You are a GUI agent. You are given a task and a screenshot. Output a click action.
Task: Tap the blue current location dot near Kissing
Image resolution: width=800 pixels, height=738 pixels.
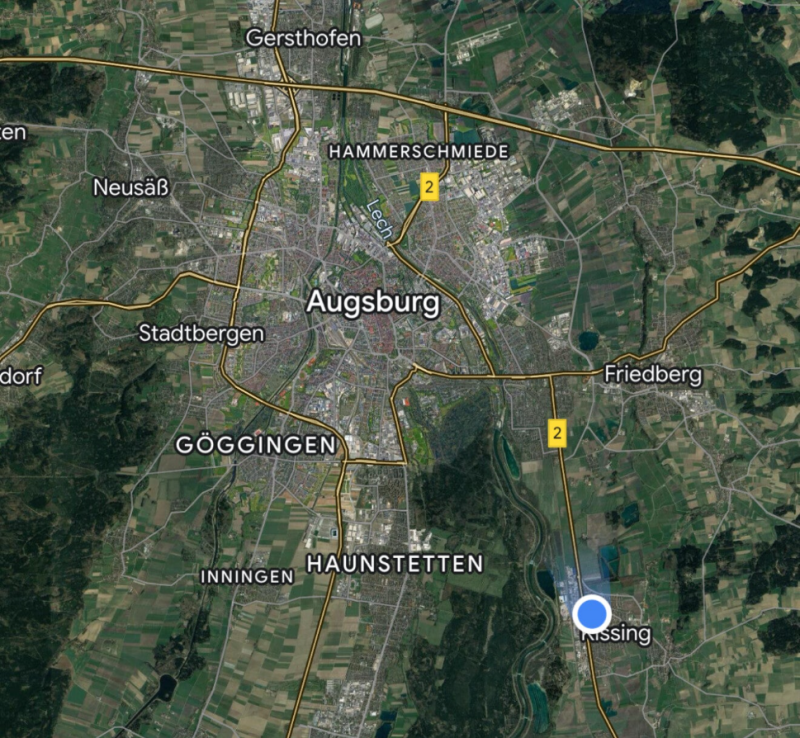click(593, 612)
